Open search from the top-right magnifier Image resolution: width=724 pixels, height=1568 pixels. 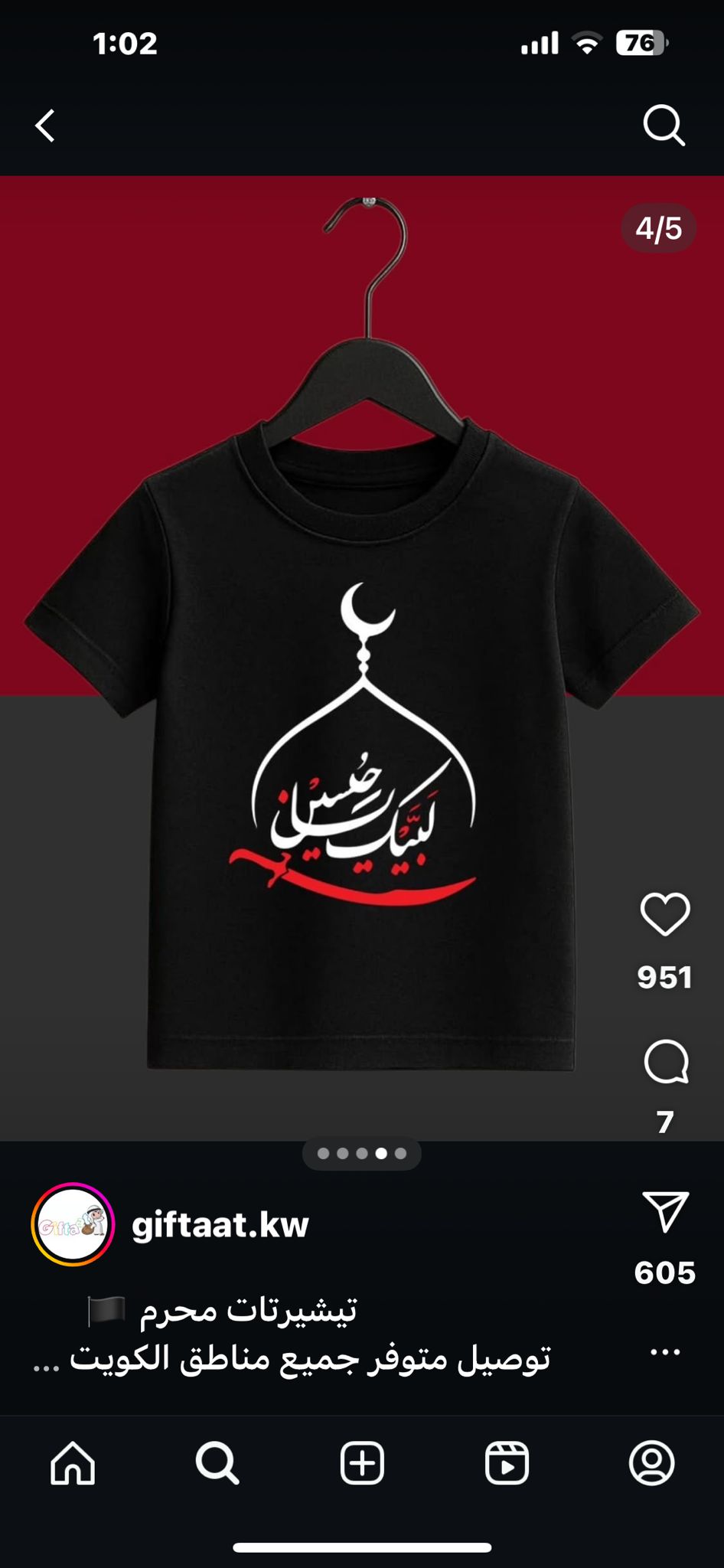[664, 126]
